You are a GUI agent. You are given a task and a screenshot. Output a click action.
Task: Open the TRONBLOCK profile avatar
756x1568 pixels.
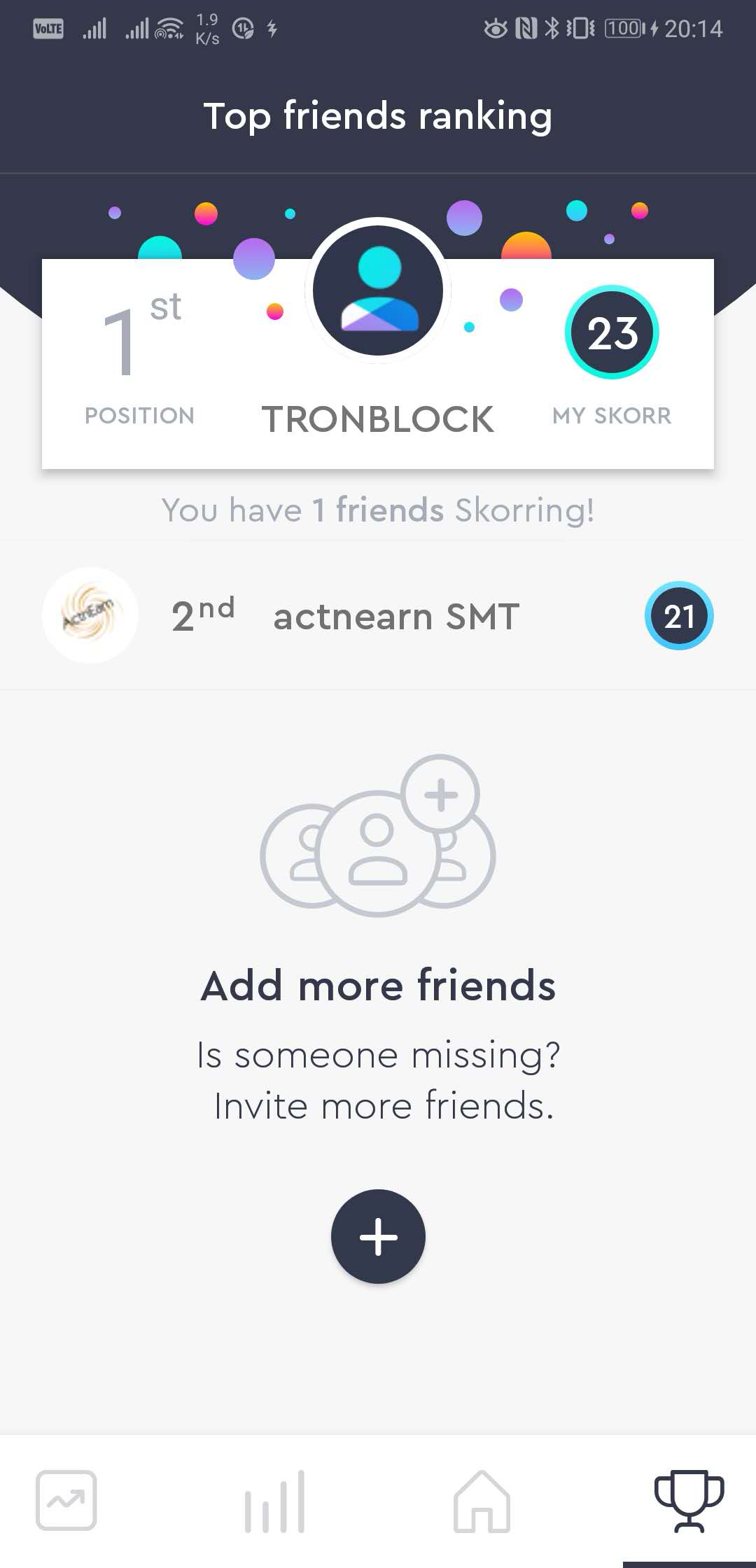pyautogui.click(x=378, y=290)
